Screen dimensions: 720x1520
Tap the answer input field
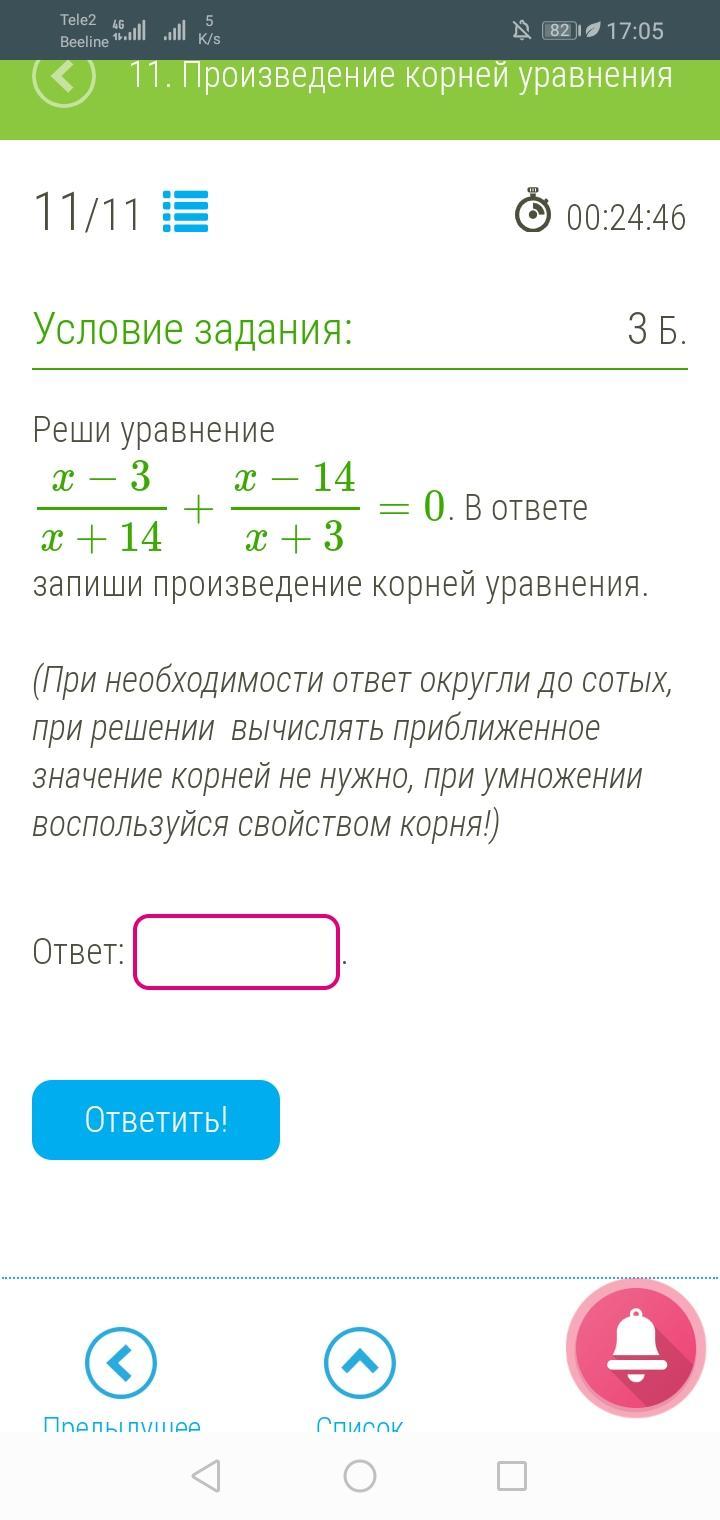click(x=237, y=952)
